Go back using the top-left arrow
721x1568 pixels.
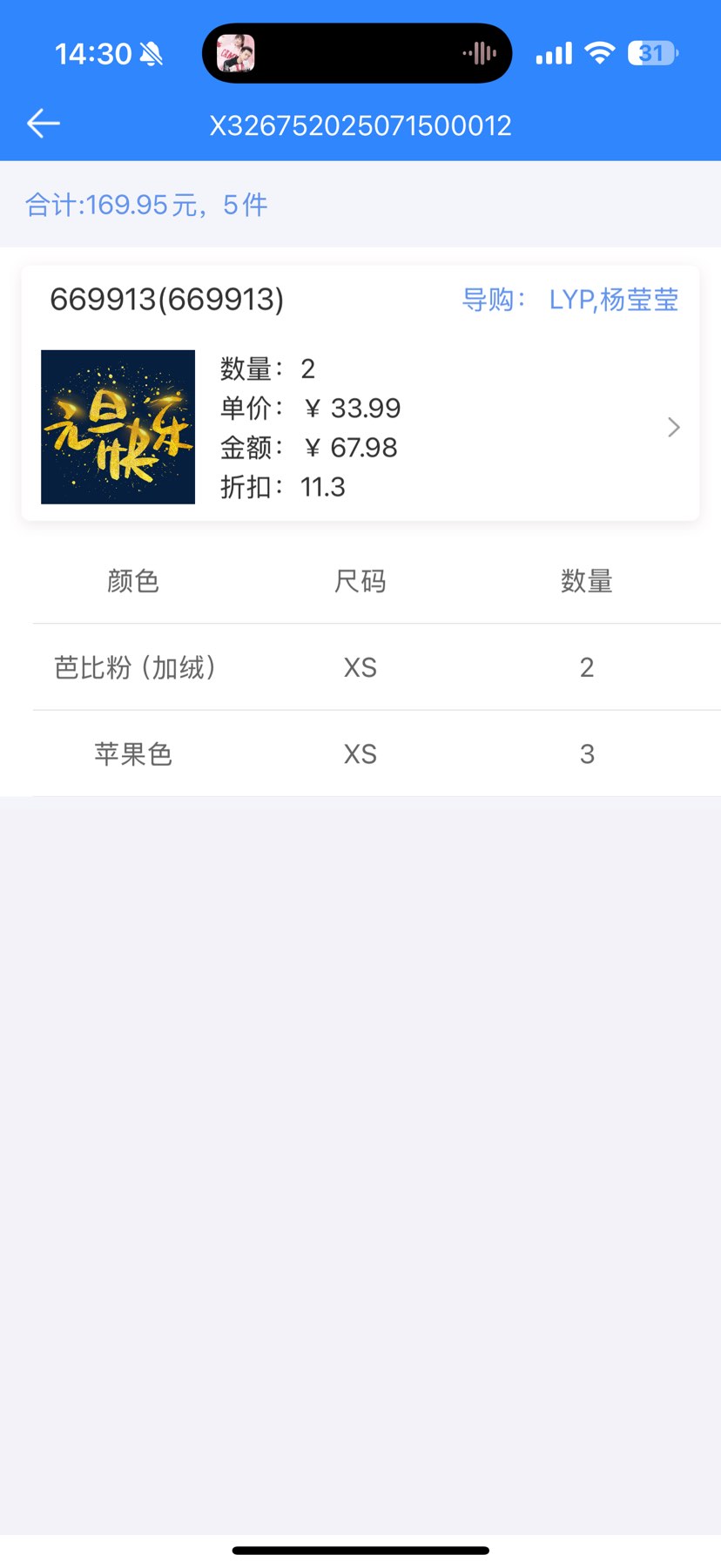(x=43, y=124)
